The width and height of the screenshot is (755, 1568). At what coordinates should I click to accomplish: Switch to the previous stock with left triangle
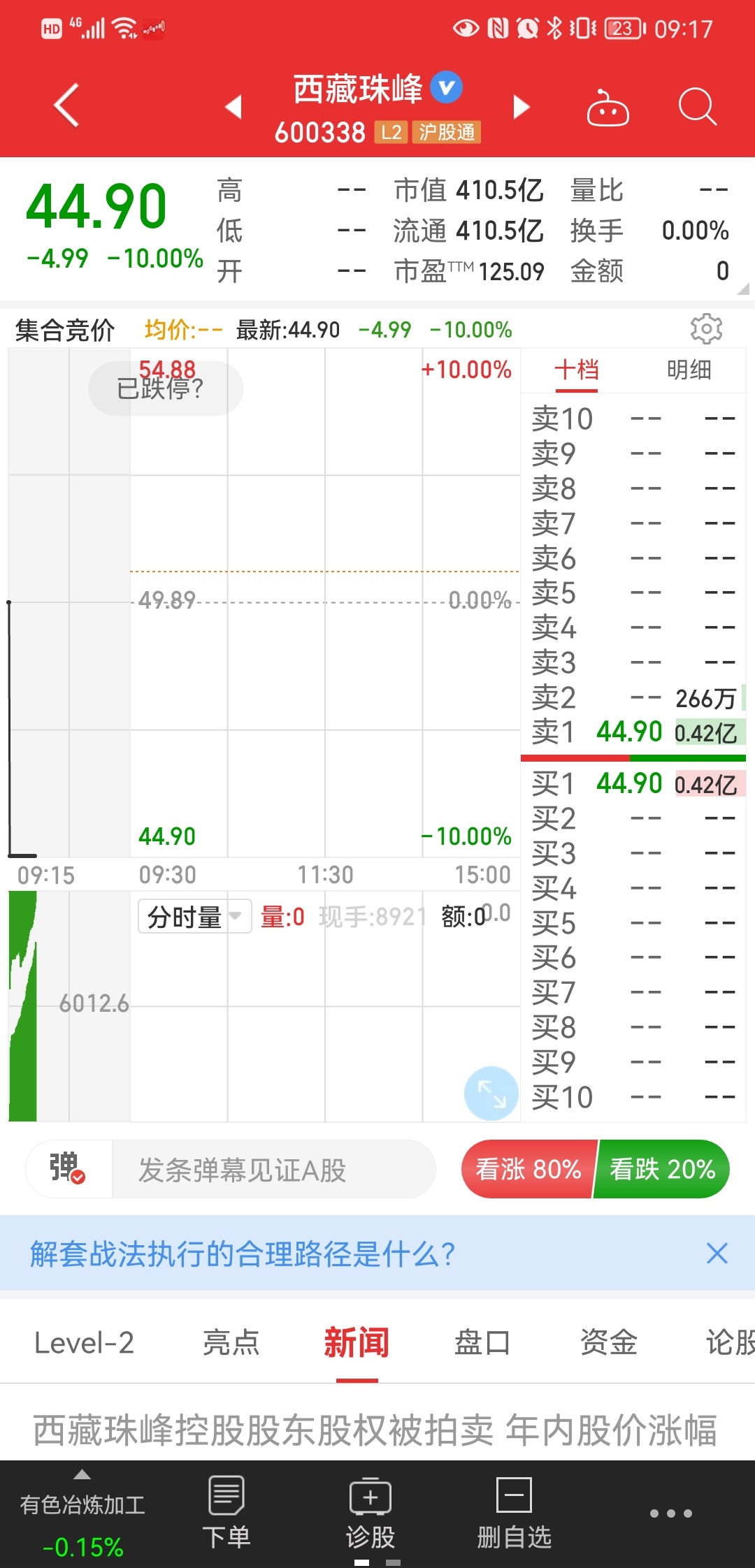pos(233,107)
